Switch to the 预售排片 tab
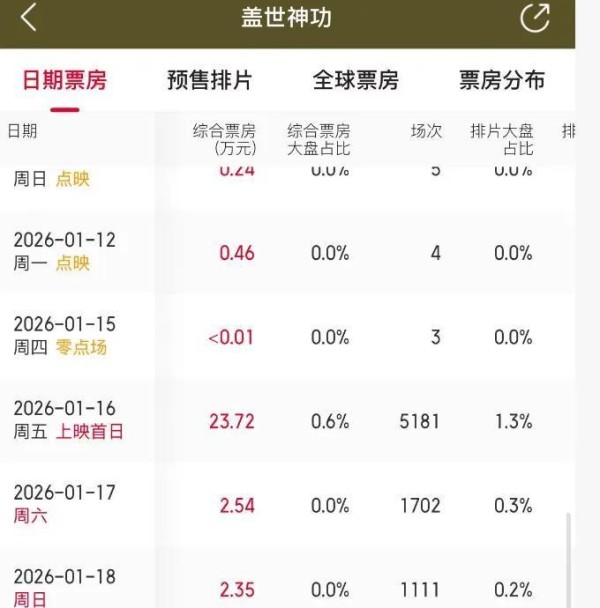Viewport: 600px width, 608px height. 210,81
